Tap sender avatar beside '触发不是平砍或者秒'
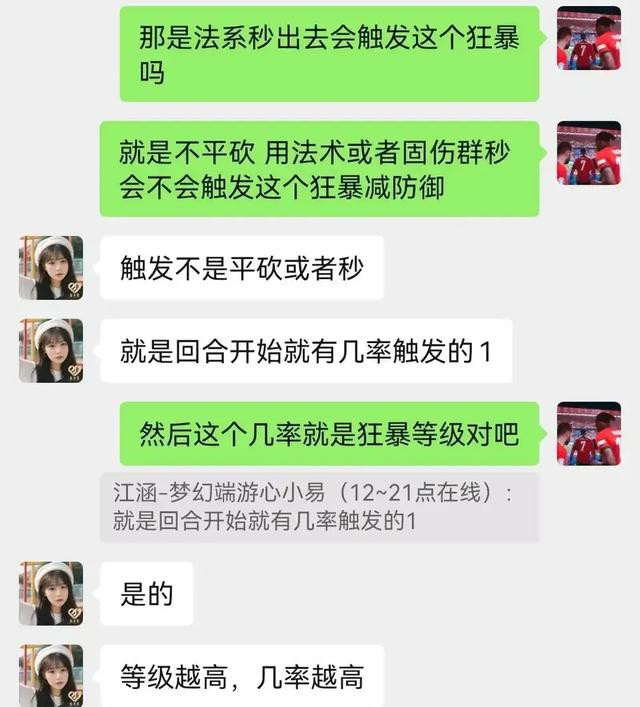640x707 pixels. tap(51, 268)
